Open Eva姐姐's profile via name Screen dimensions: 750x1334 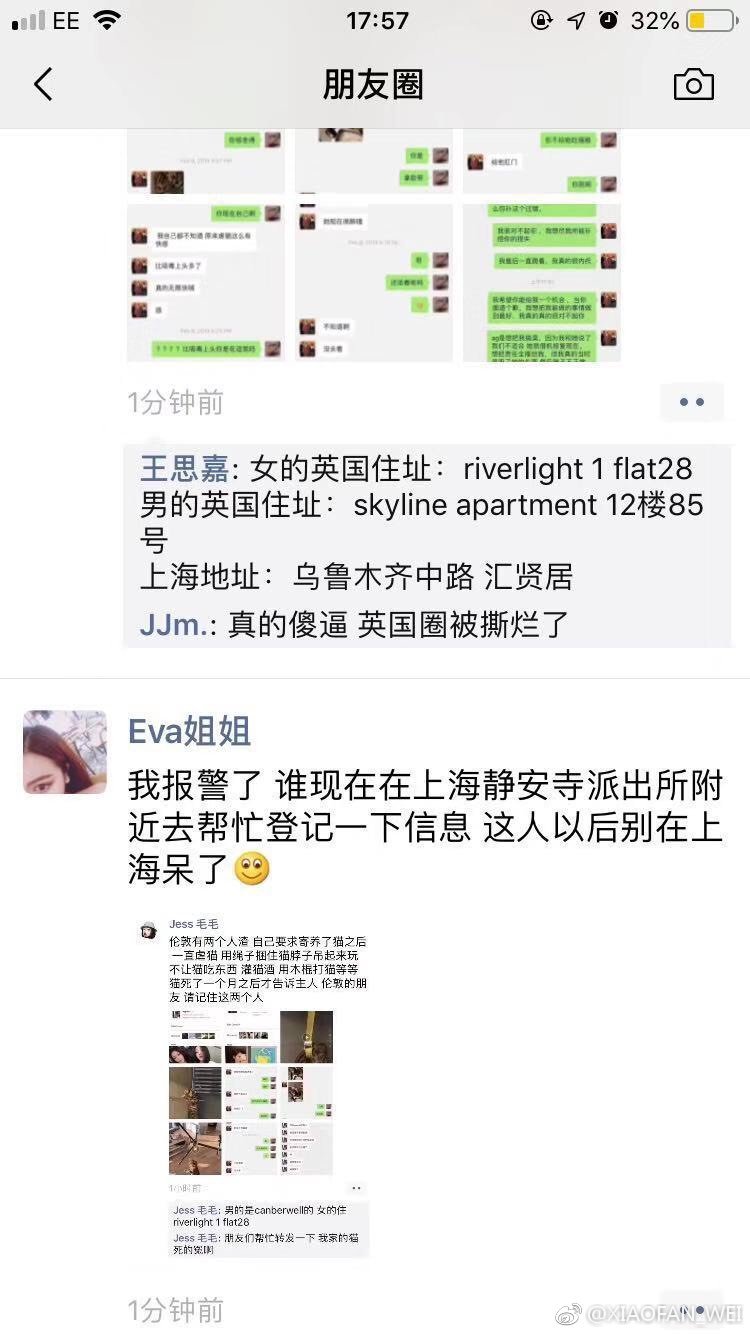pyautogui.click(x=189, y=731)
